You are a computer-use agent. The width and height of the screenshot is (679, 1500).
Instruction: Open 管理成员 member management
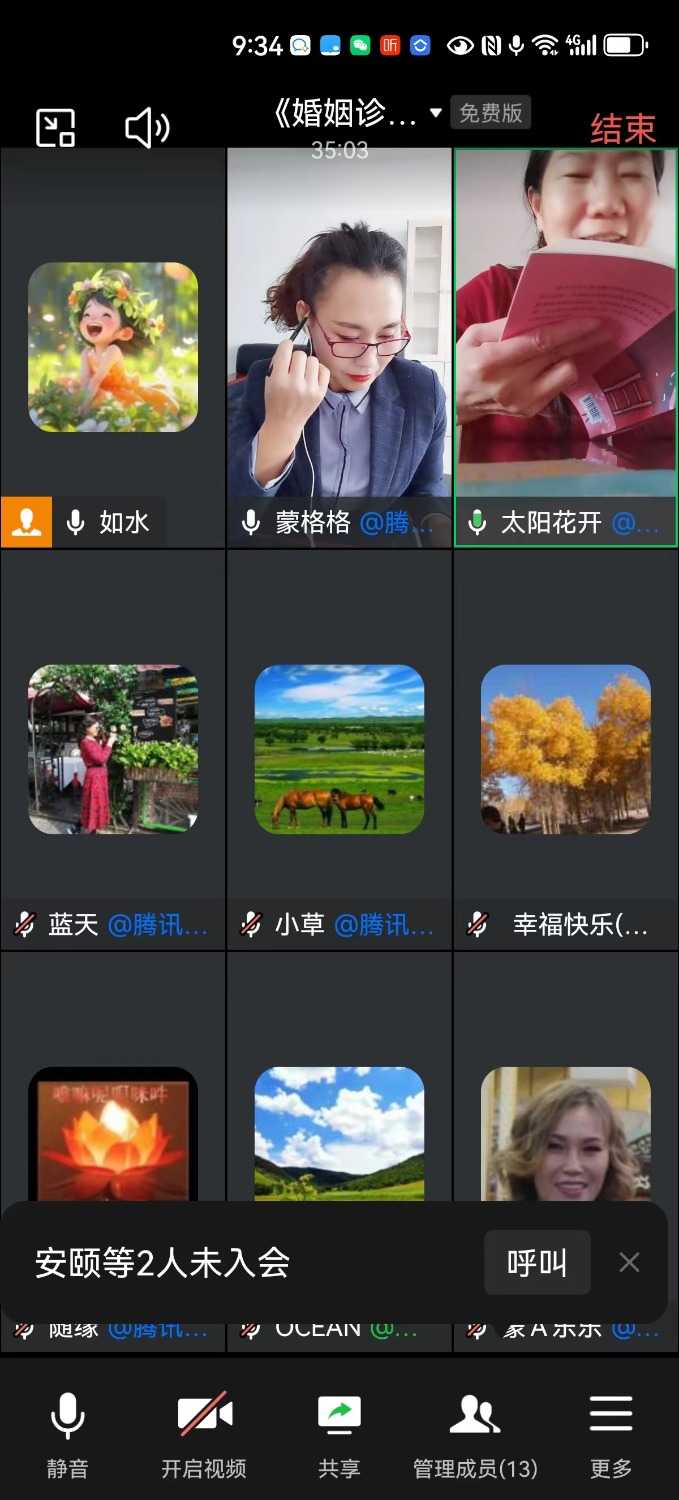475,1435
